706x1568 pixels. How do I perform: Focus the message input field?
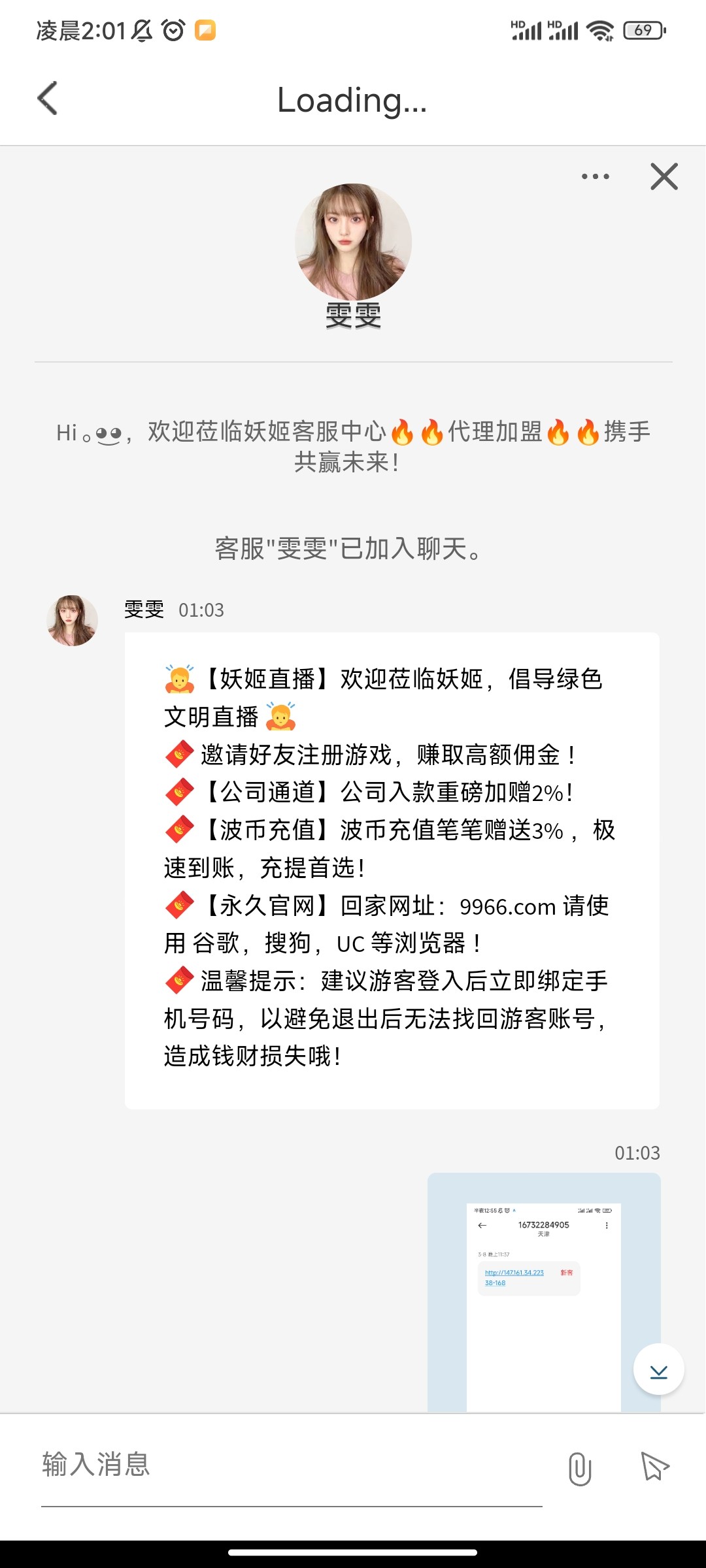291,1465
